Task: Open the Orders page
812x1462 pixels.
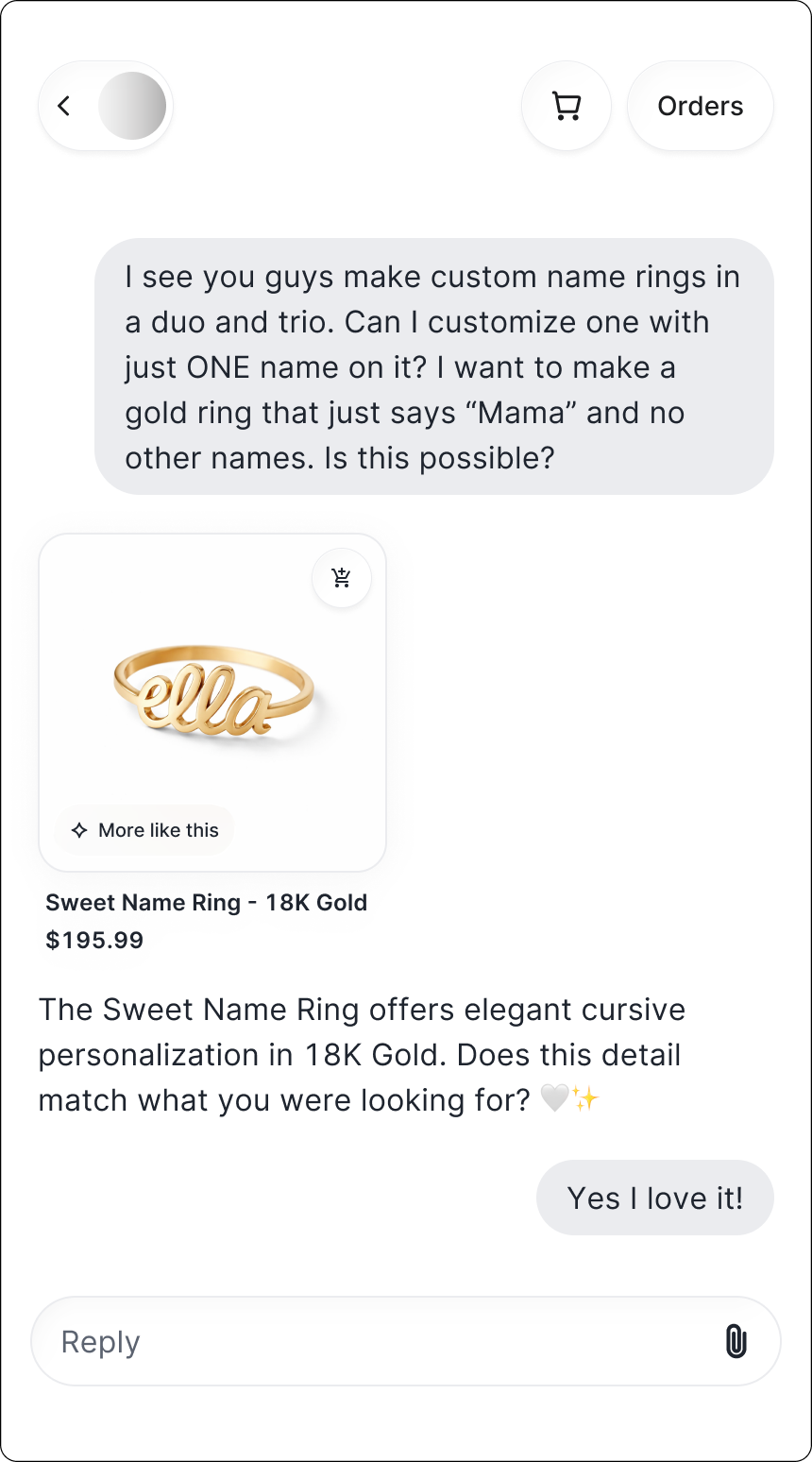Action: (700, 106)
